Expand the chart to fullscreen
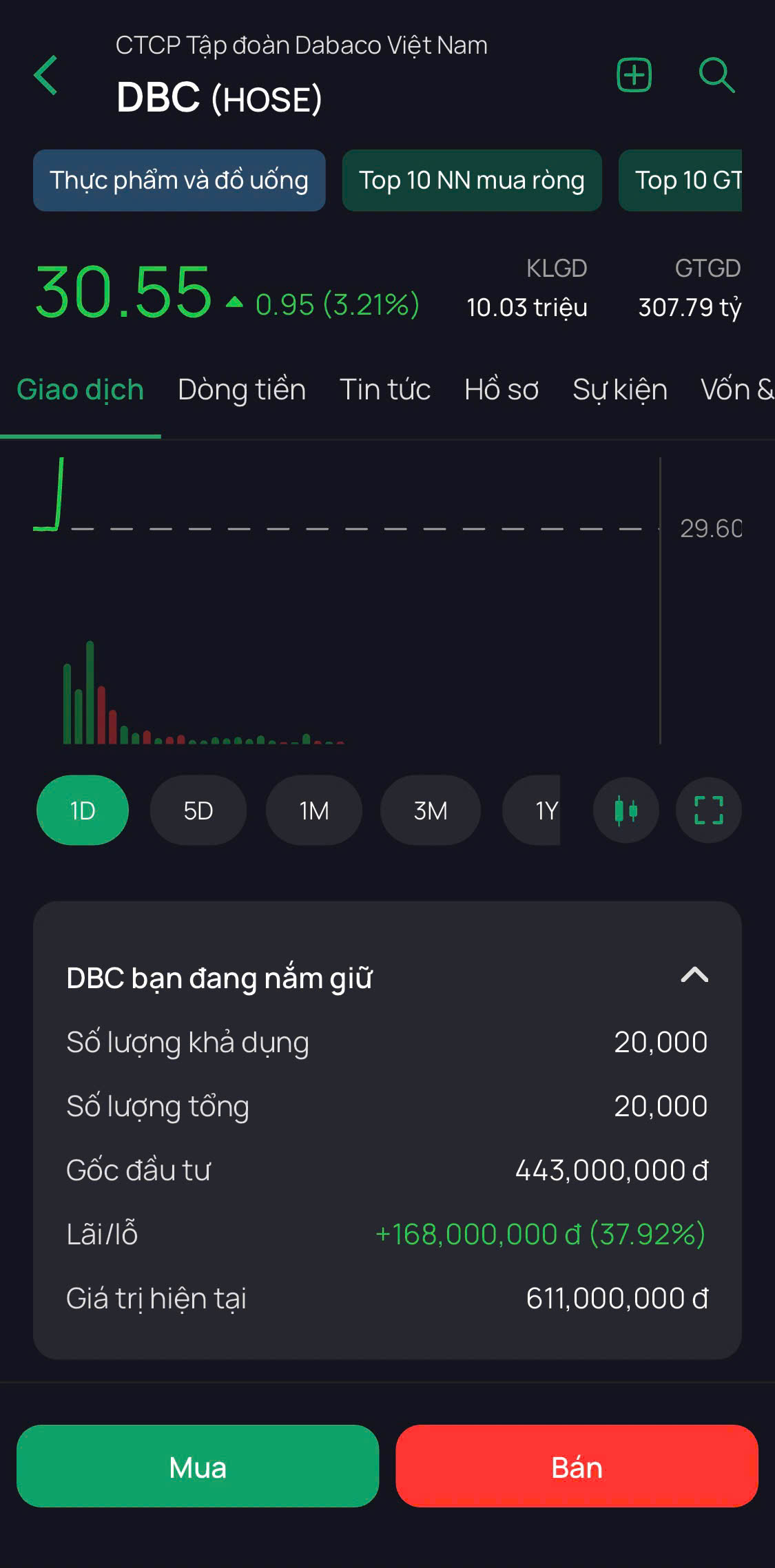775x1568 pixels. tap(709, 811)
